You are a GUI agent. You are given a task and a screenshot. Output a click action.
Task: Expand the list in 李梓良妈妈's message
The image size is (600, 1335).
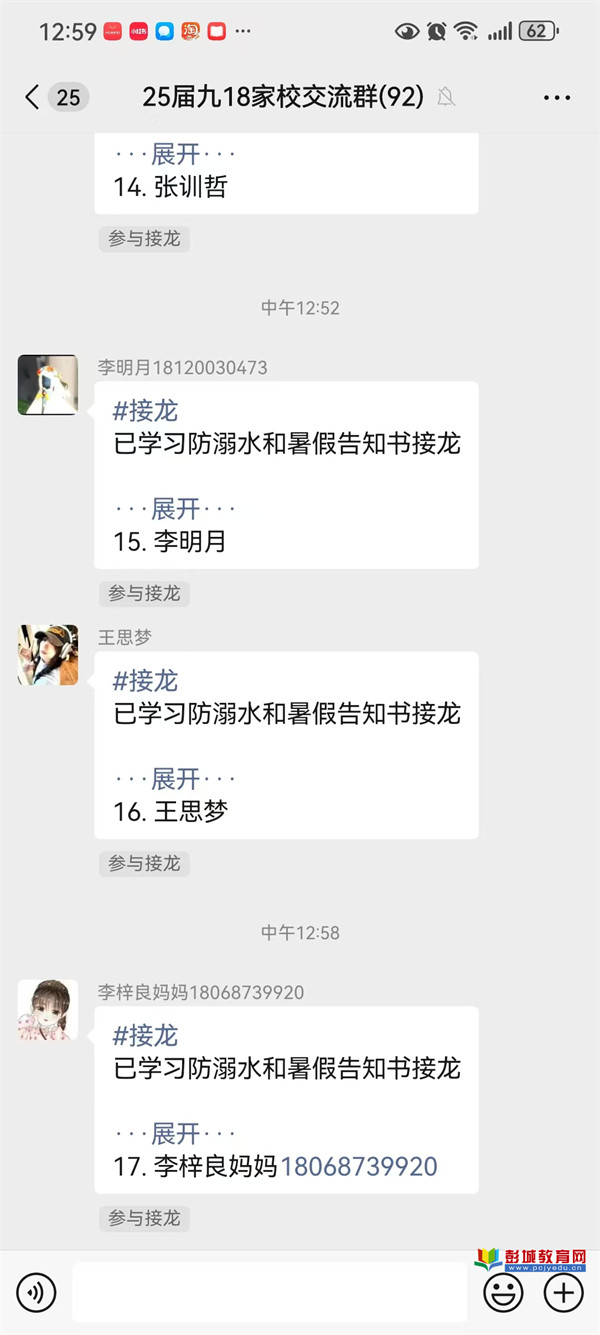(176, 1133)
